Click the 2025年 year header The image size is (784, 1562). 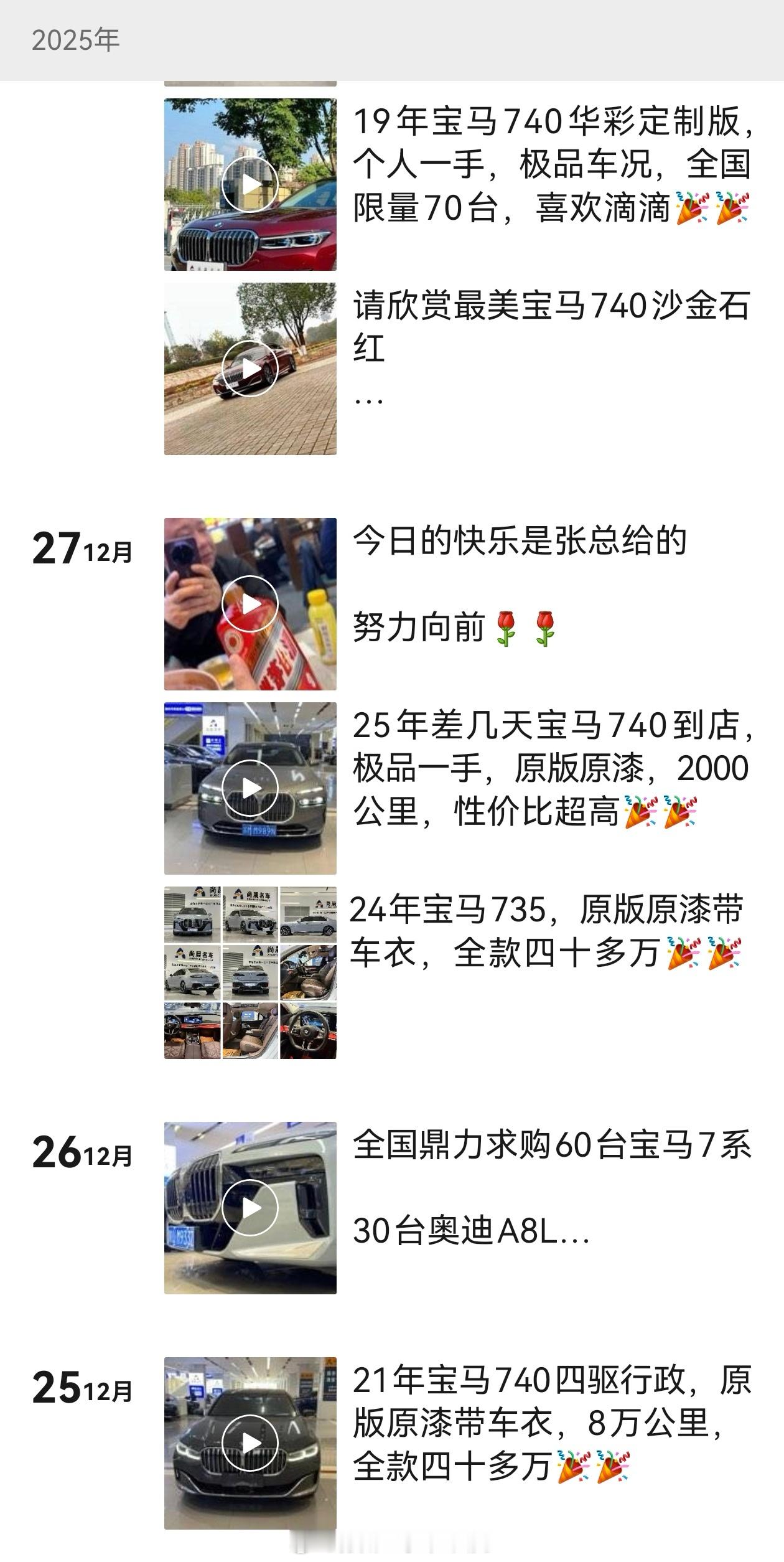[x=75, y=39]
